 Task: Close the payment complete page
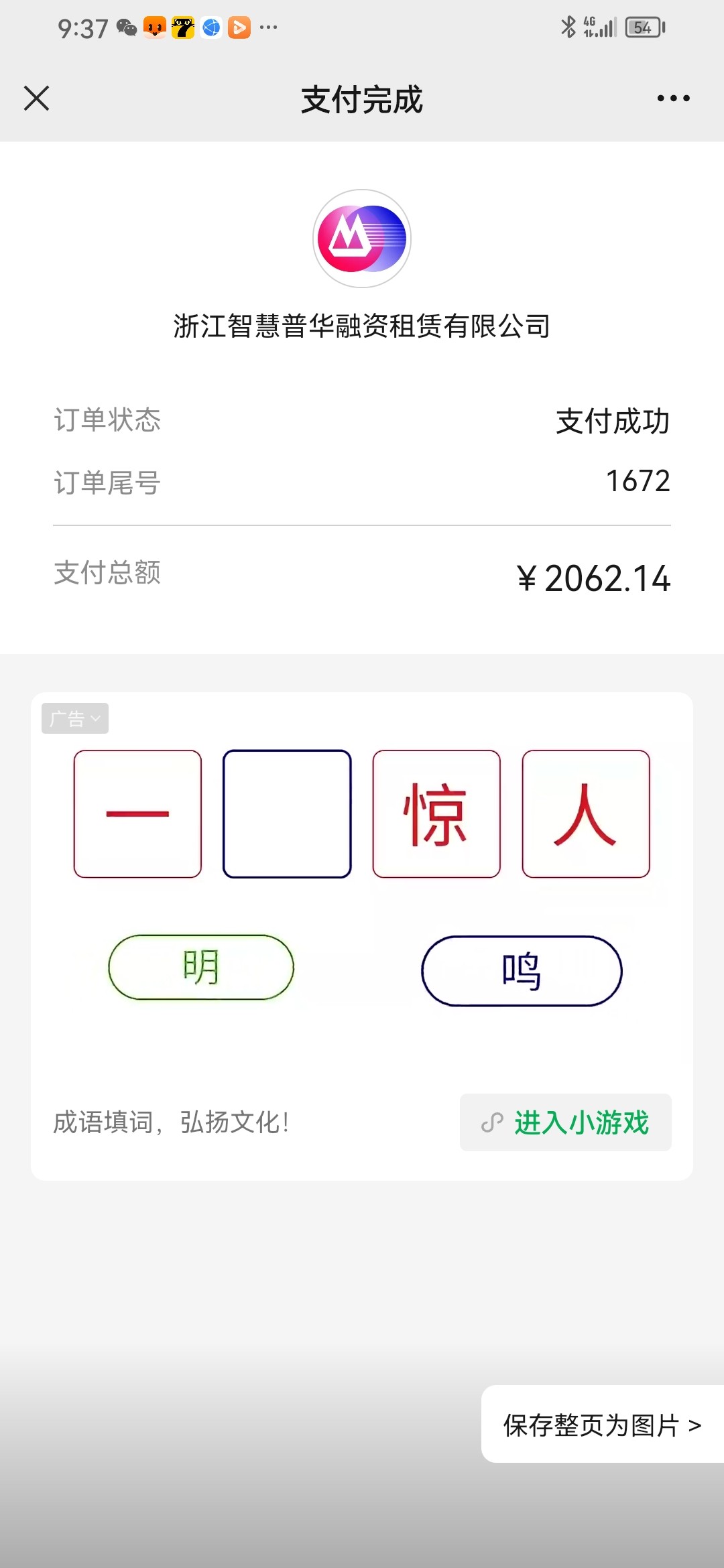(36, 99)
